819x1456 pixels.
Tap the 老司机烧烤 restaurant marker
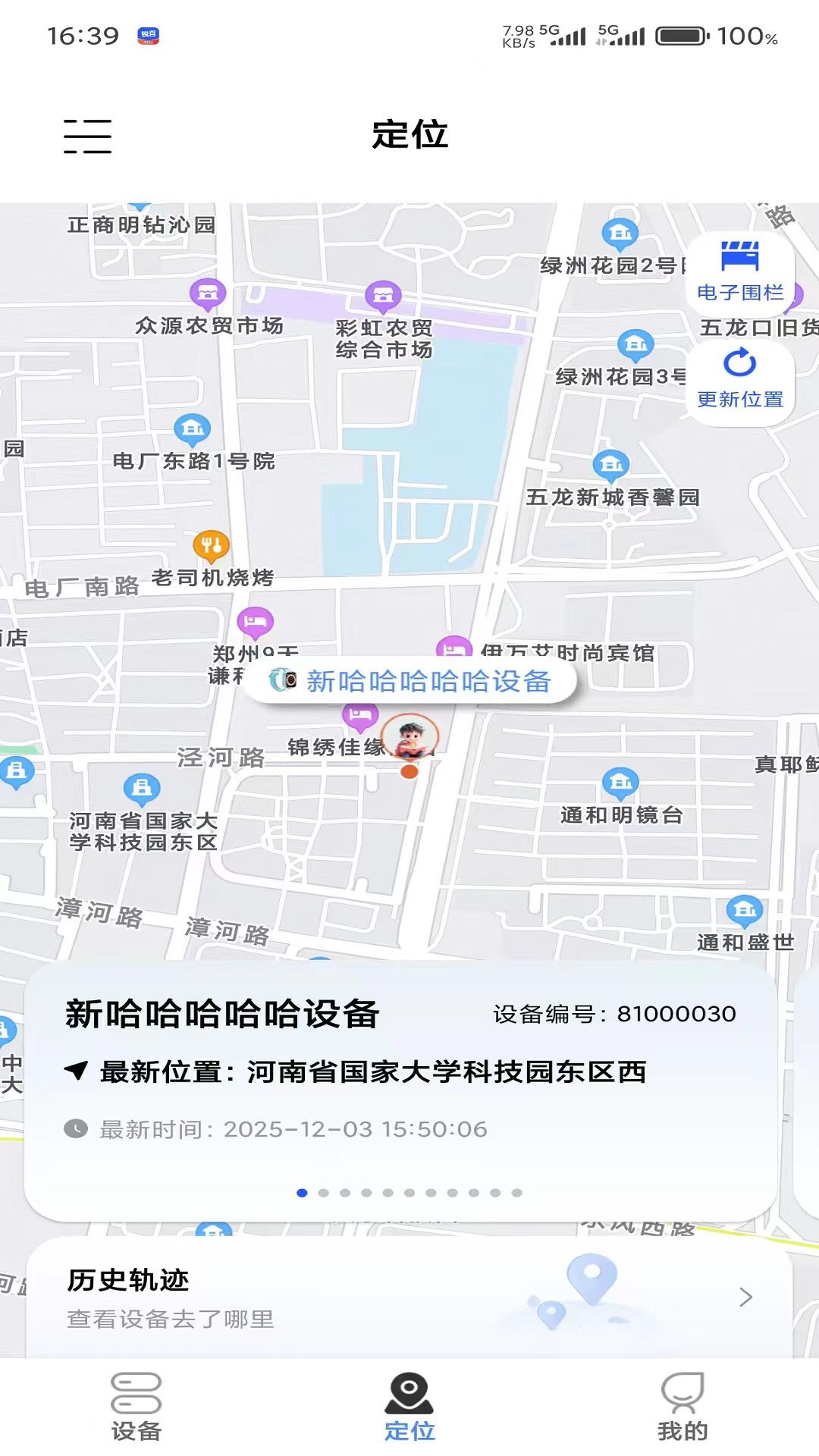click(210, 544)
